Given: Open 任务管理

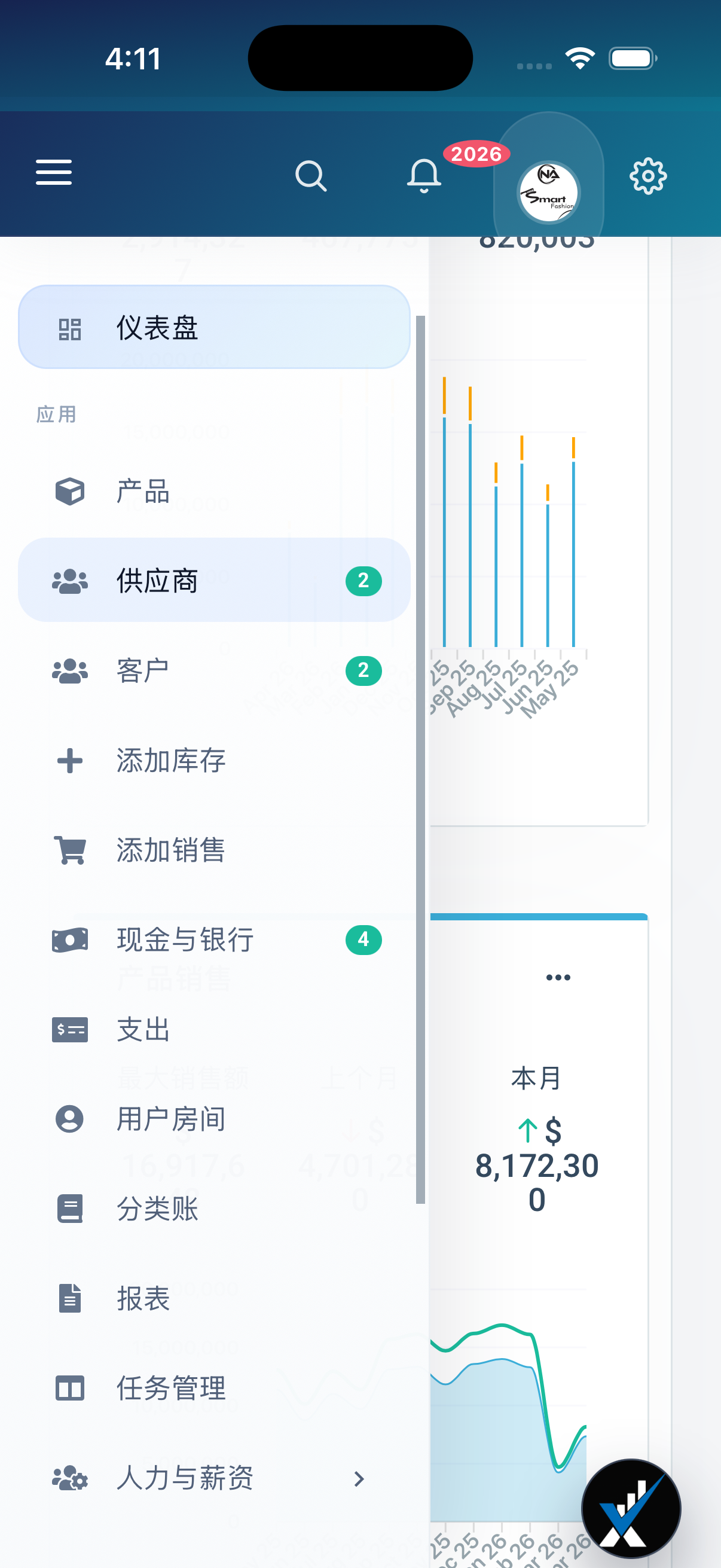Looking at the screenshot, I should (x=213, y=1389).
